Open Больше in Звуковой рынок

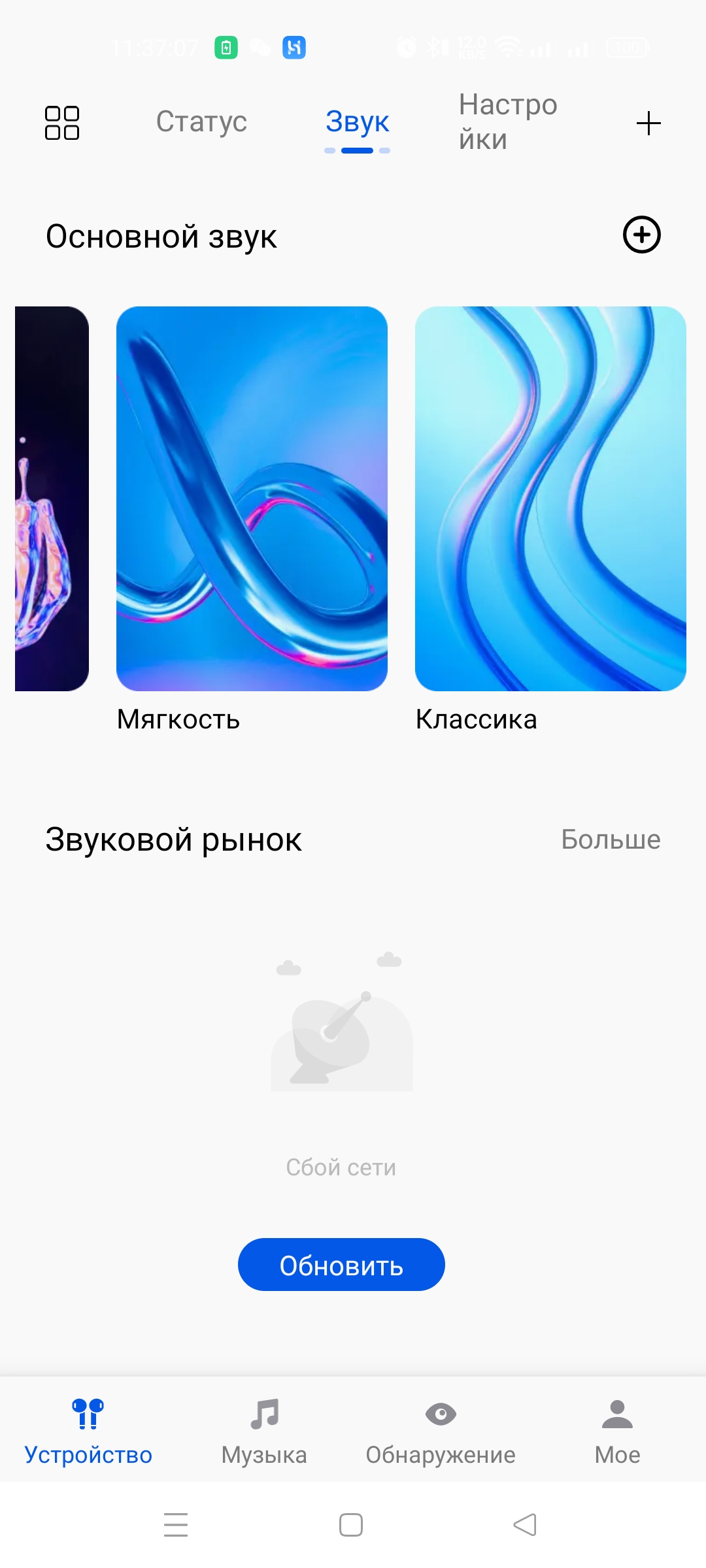tap(611, 840)
